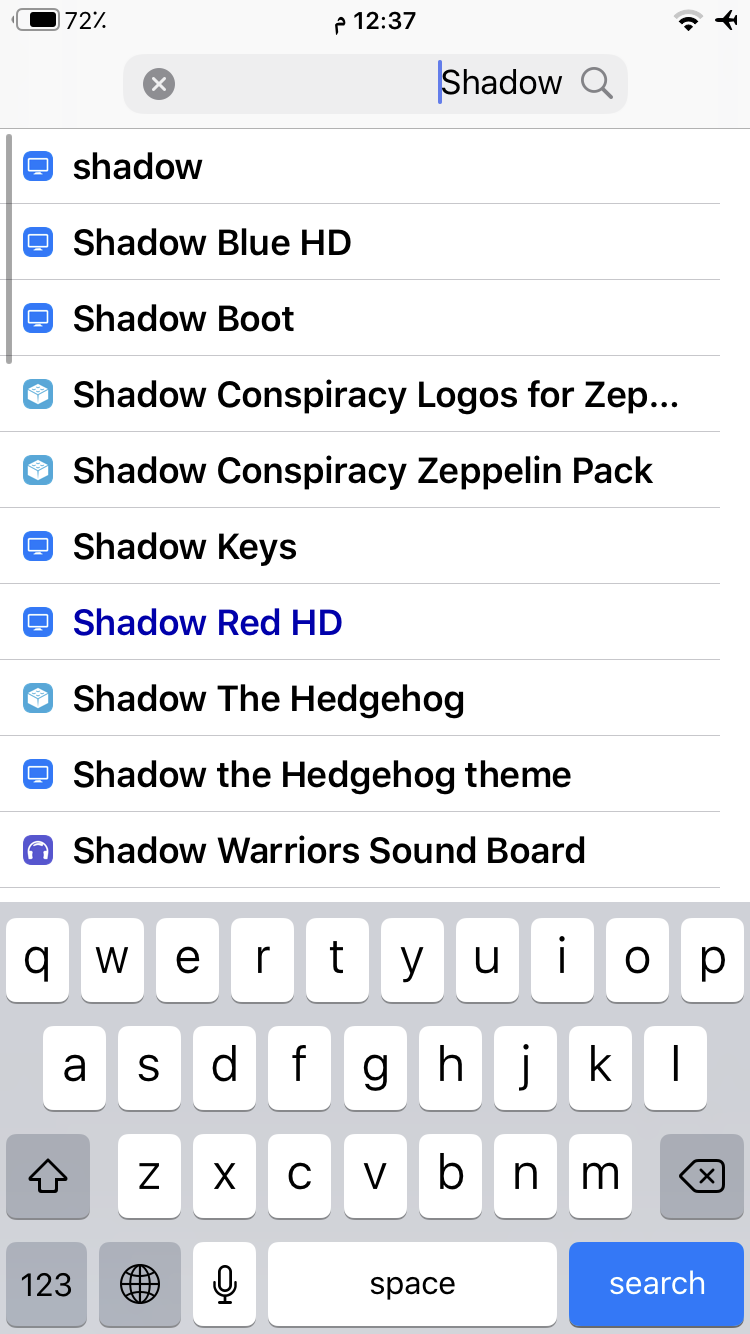The height and width of the screenshot is (1334, 750).
Task: Tap the blue search key
Action: tap(657, 1283)
